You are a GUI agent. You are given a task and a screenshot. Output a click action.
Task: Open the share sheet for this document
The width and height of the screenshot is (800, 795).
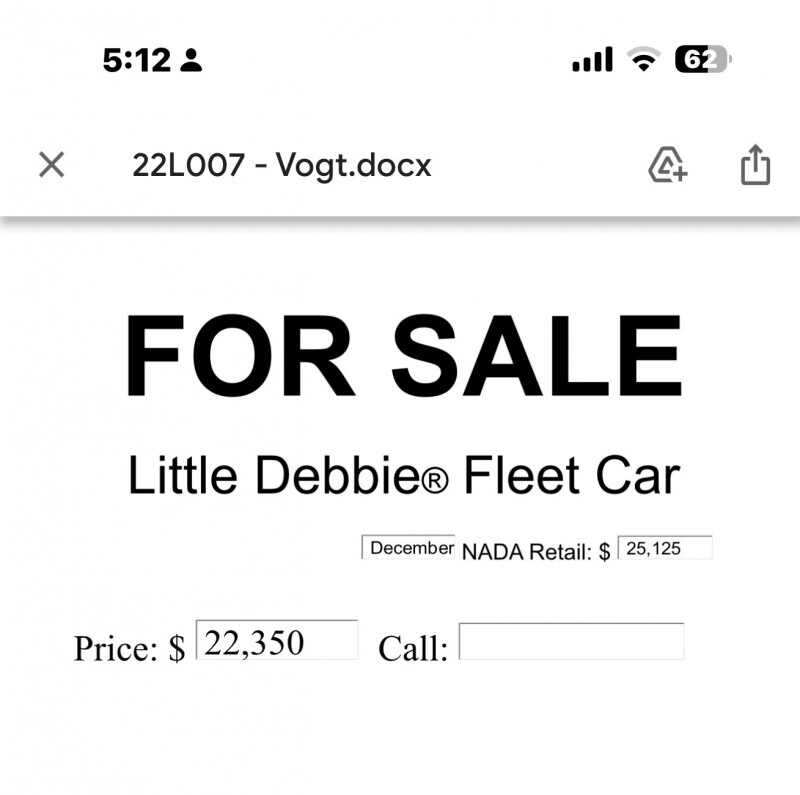(755, 165)
